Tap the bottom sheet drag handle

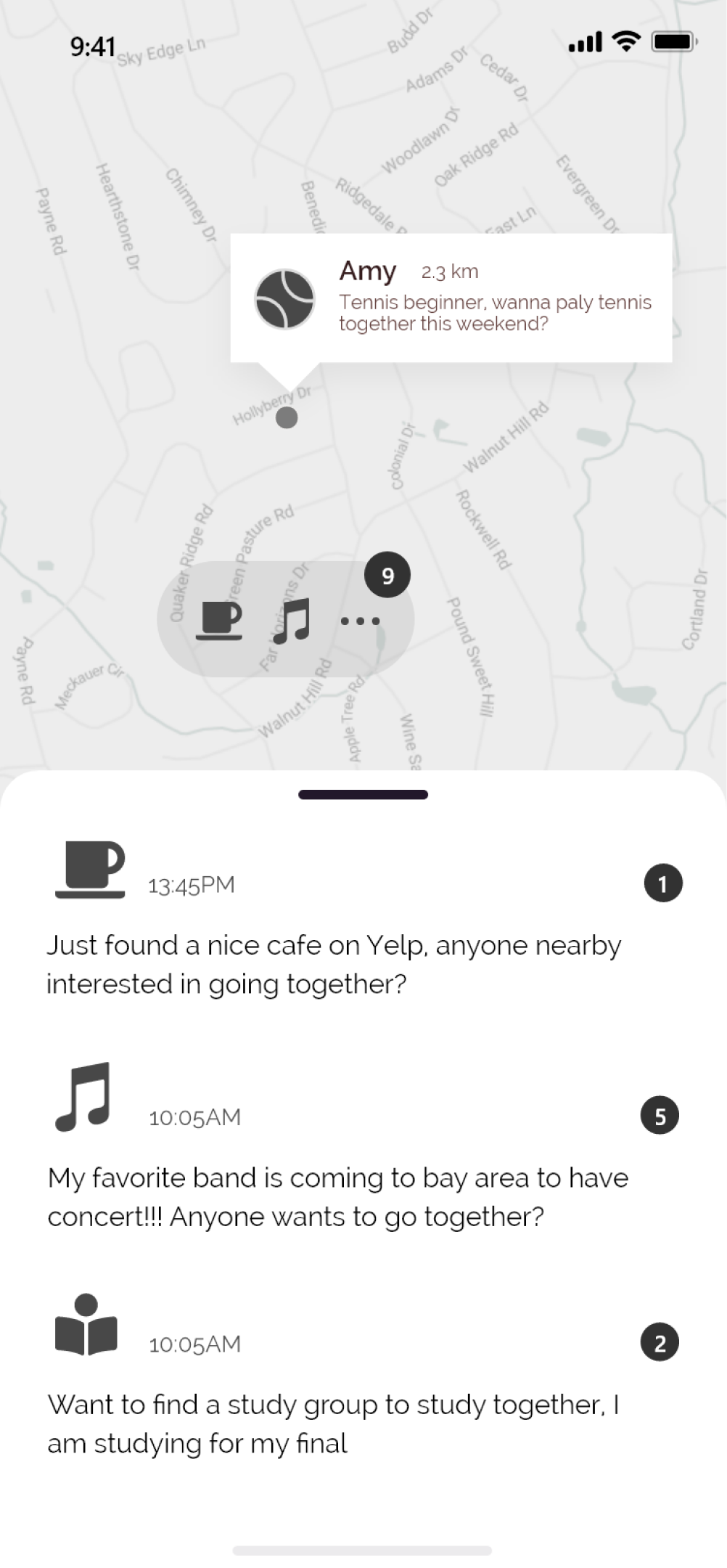tap(363, 795)
